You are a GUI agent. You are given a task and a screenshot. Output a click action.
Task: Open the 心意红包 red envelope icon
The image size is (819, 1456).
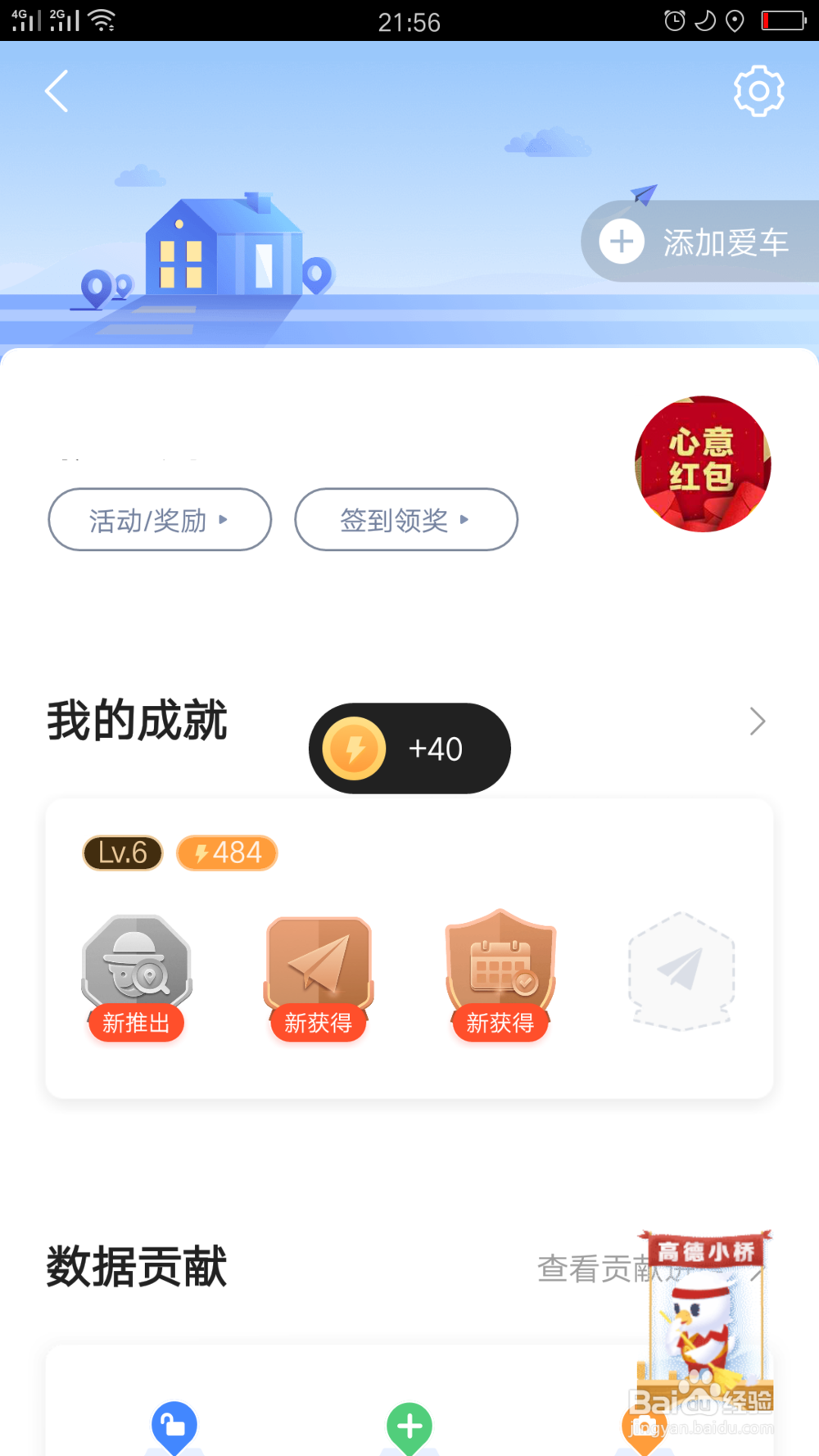coord(702,464)
